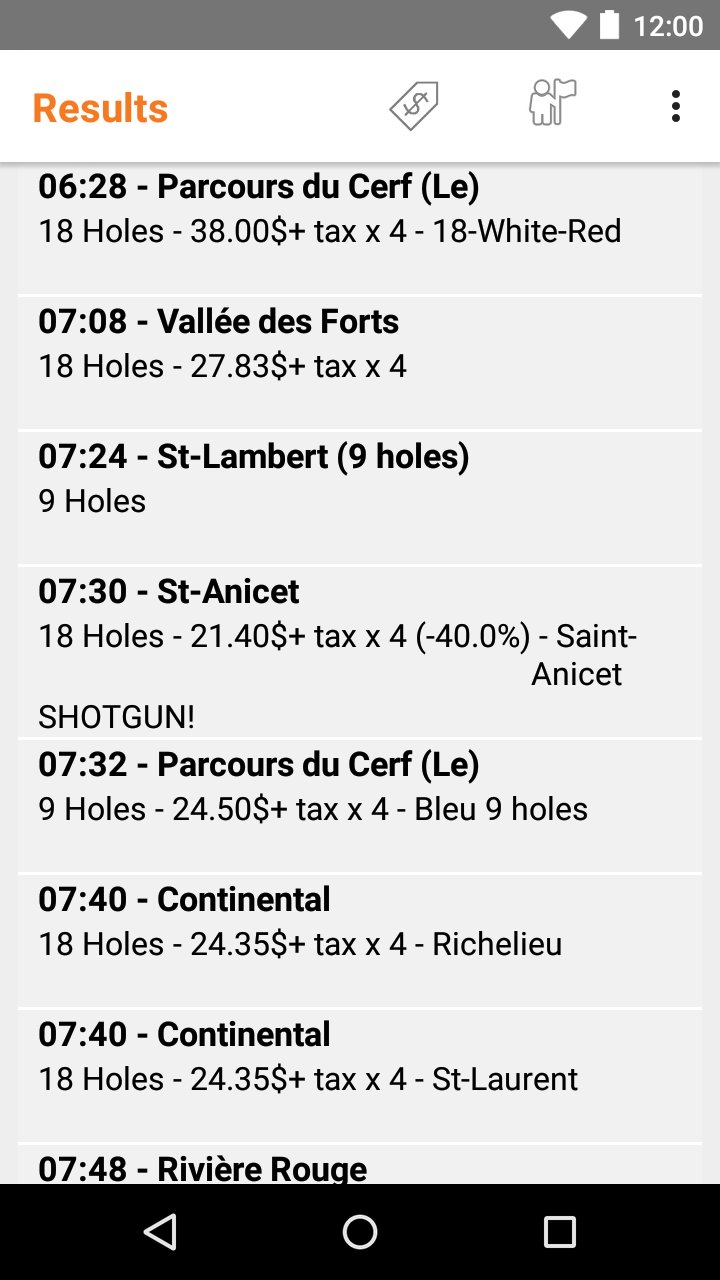
Task: Open the 07:40 Continental Richelieu tee time
Action: tap(360, 940)
